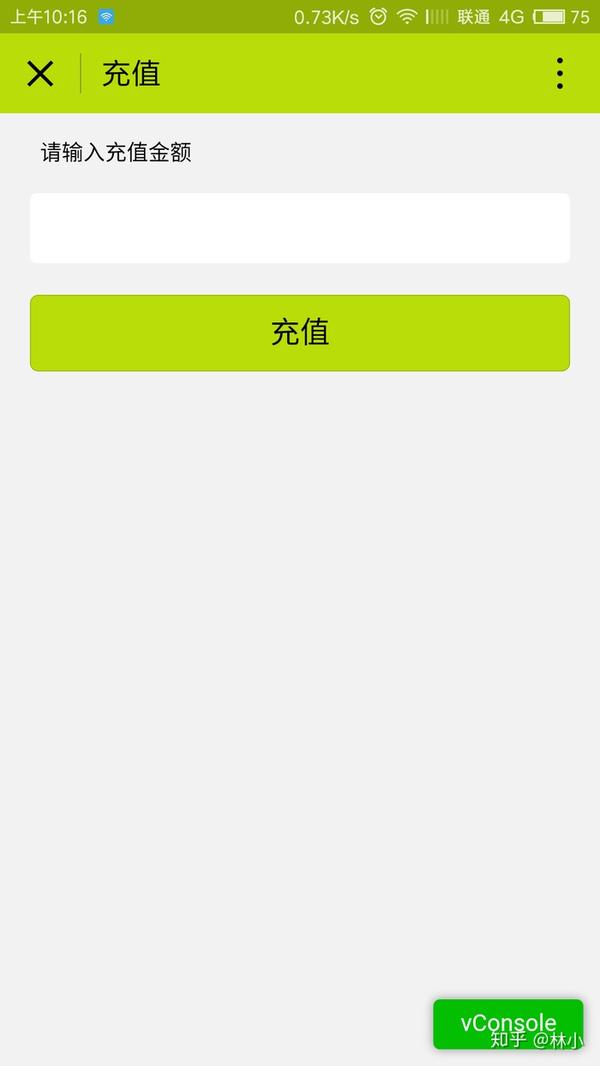This screenshot has height=1066, width=600.
Task: Tap the green 充值 button
Action: click(300, 333)
